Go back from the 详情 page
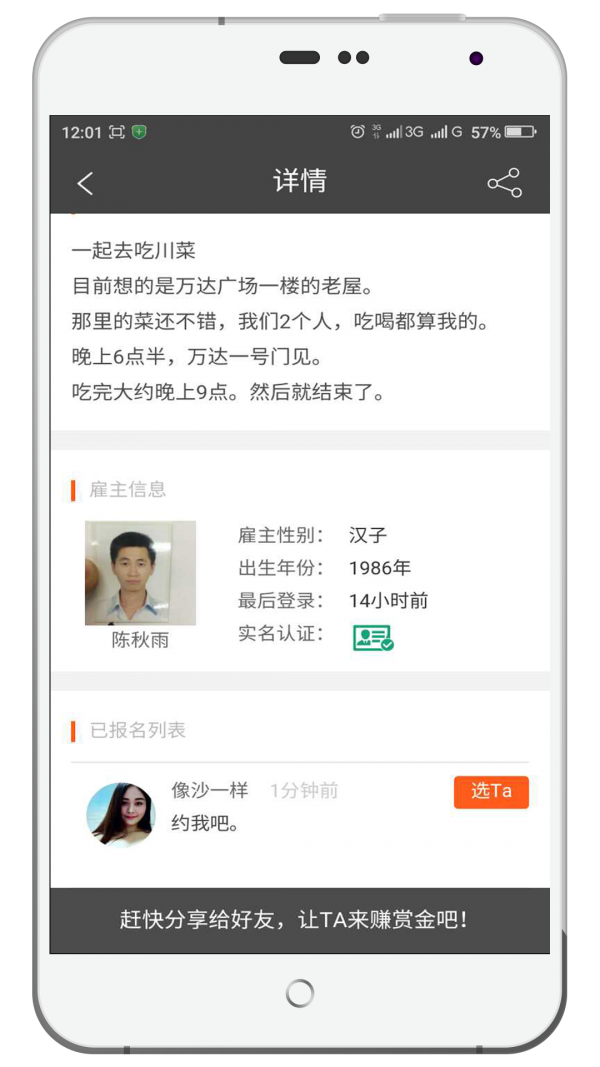The image size is (600, 1067). 85,183
